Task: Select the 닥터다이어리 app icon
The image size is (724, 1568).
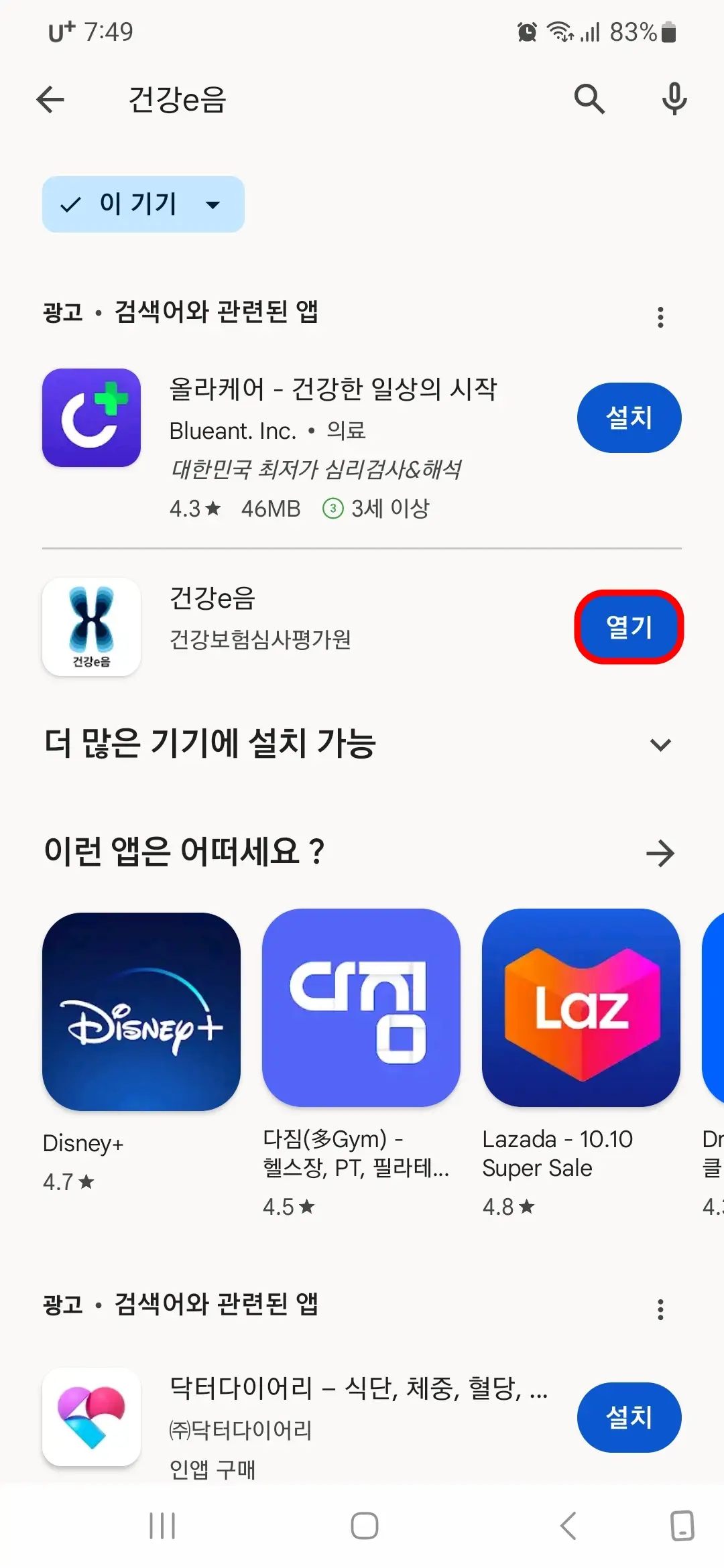Action: point(91,1418)
